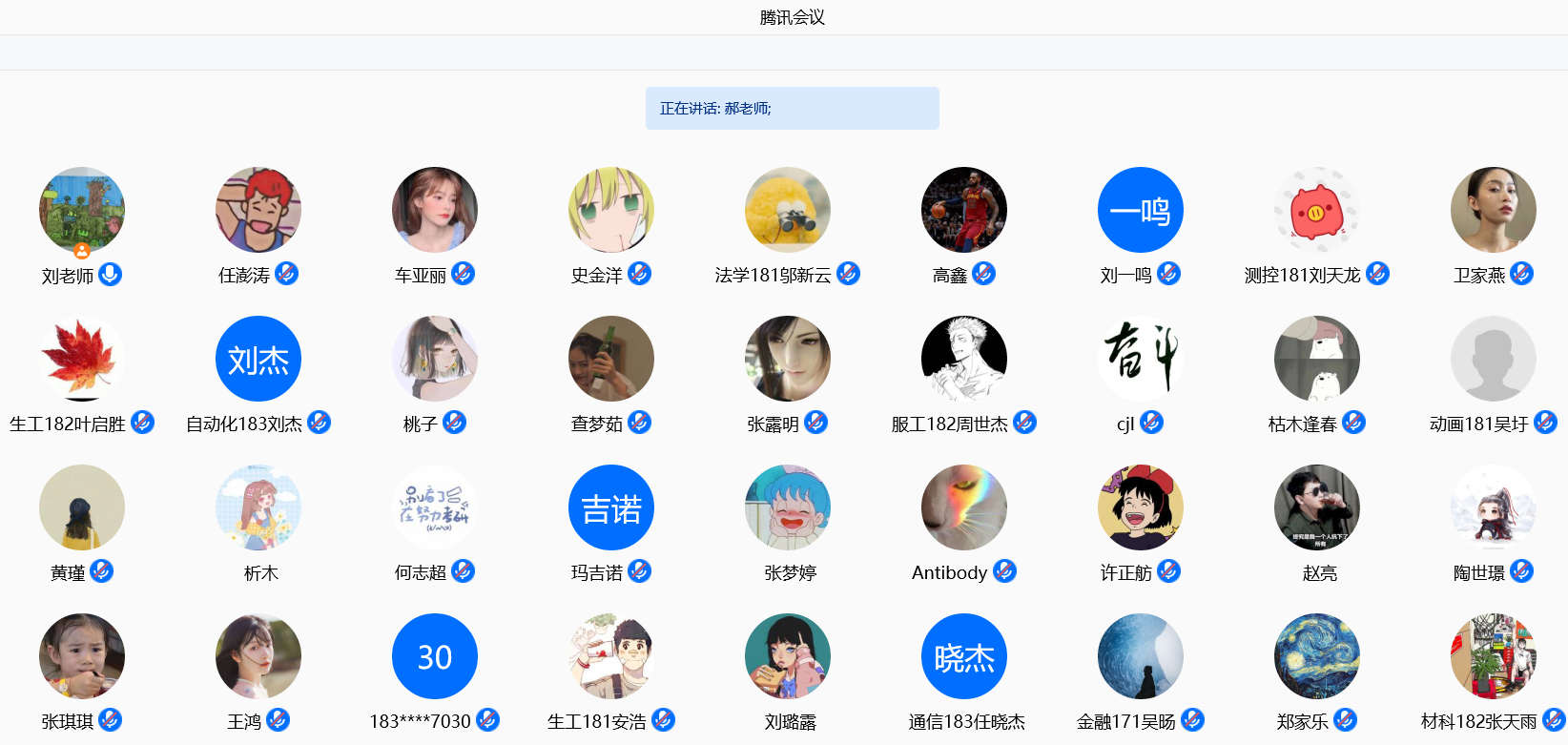
Task: Open participant 任澎涛's tile
Action: [x=258, y=210]
